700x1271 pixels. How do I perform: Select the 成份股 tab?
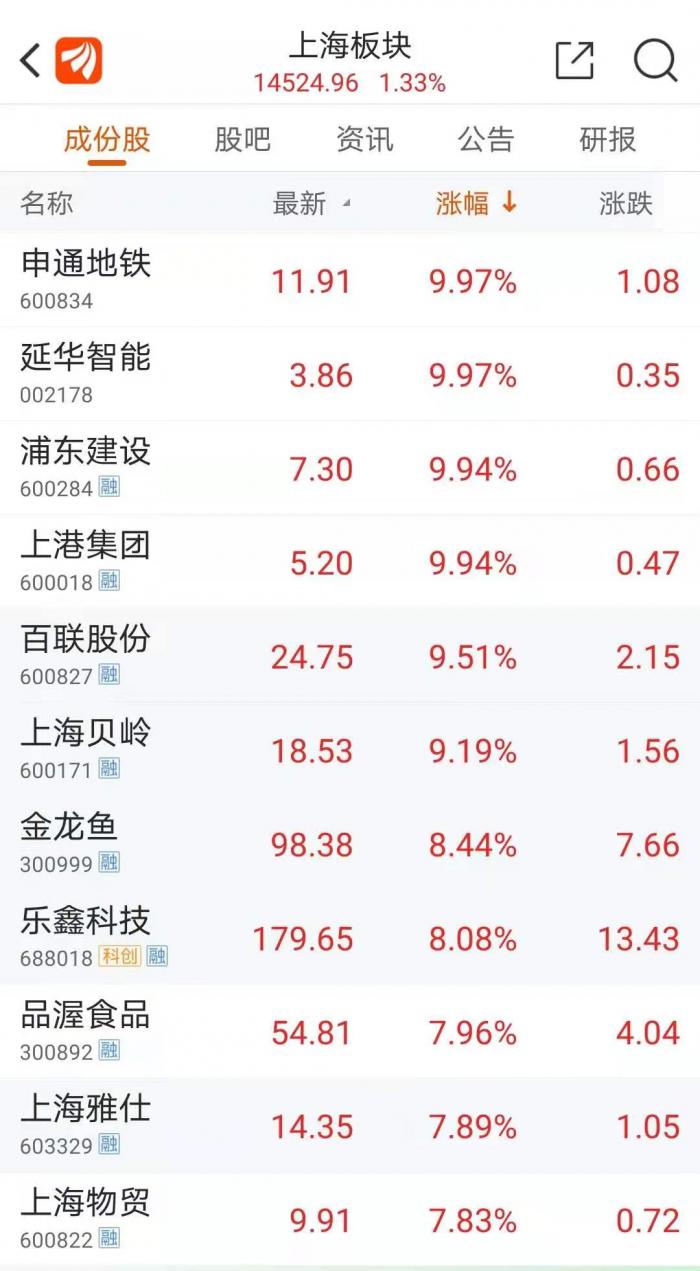[107, 139]
